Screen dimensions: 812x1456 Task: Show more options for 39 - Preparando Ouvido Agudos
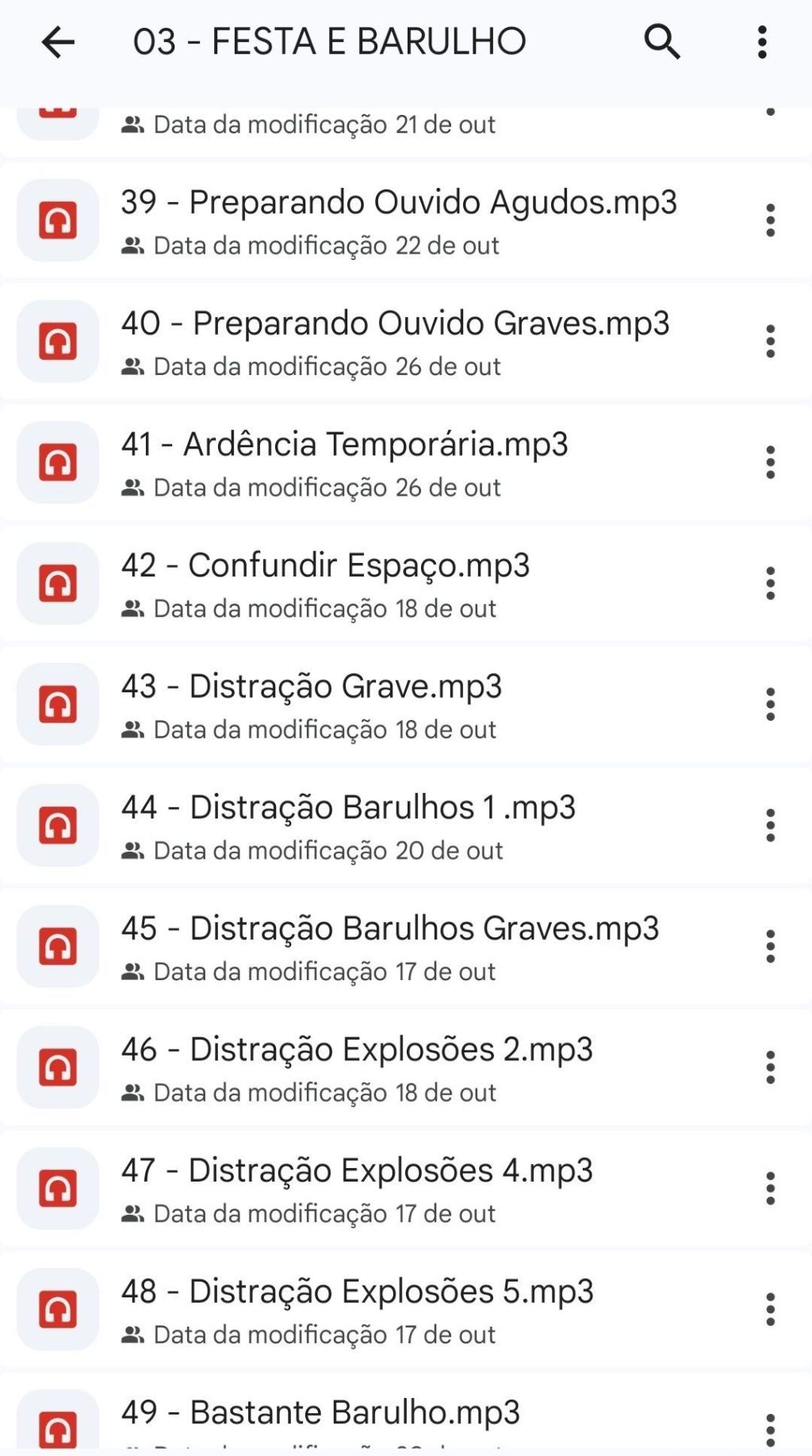click(x=770, y=220)
